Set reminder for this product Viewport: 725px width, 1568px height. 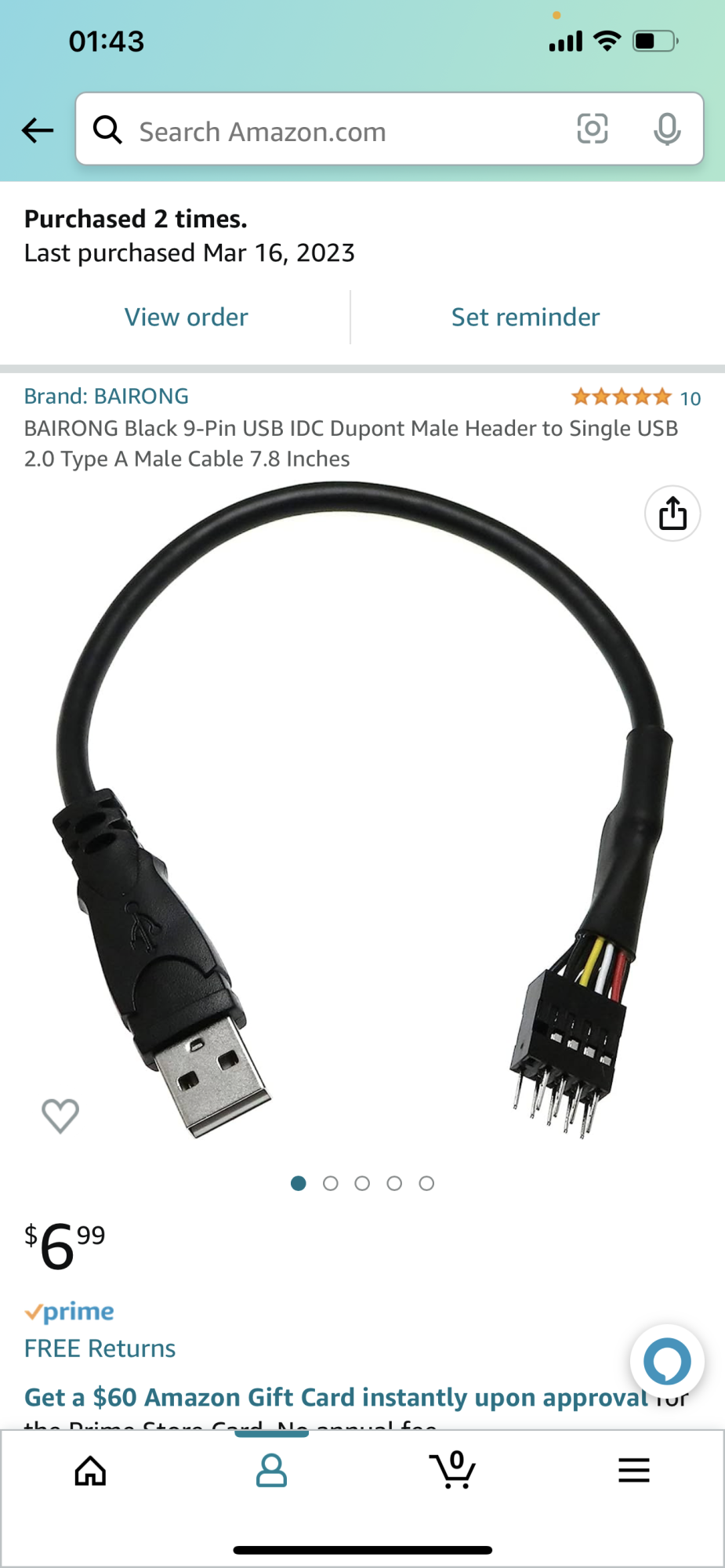click(x=525, y=317)
